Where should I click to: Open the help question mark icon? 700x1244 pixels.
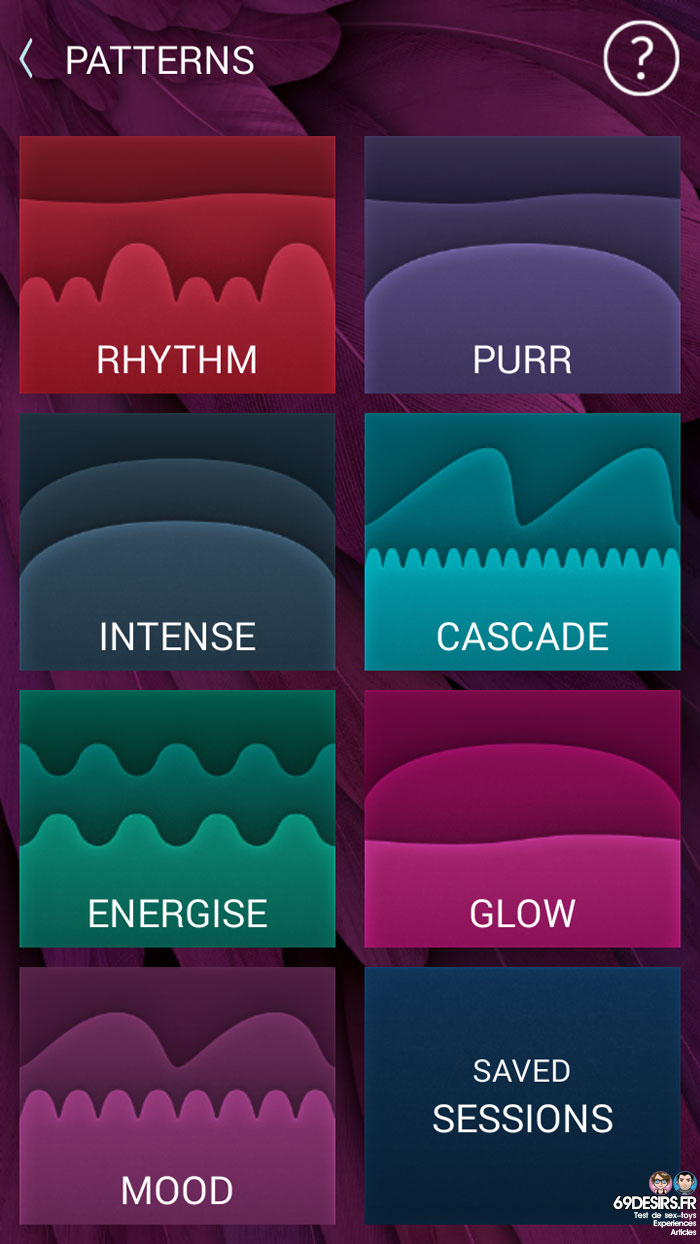pos(641,58)
